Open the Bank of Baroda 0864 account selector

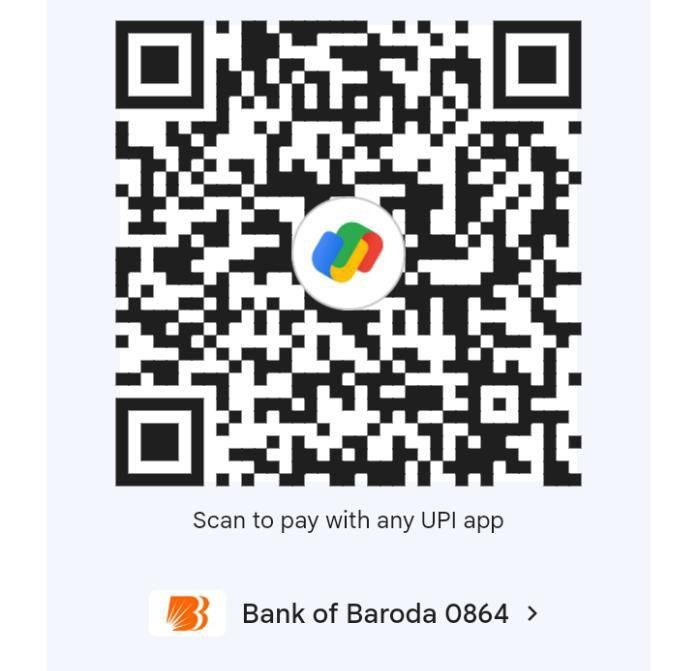click(x=375, y=613)
